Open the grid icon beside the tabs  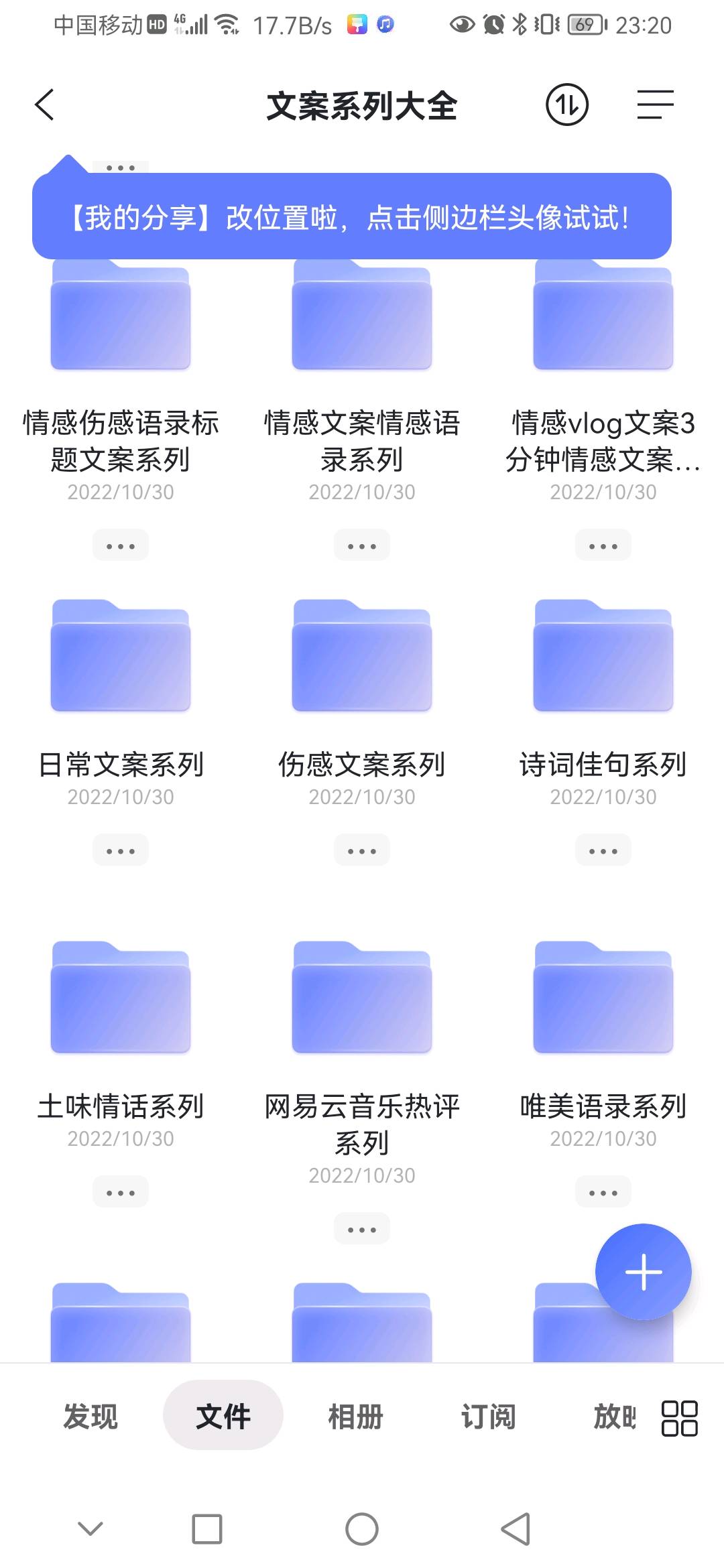click(679, 1418)
